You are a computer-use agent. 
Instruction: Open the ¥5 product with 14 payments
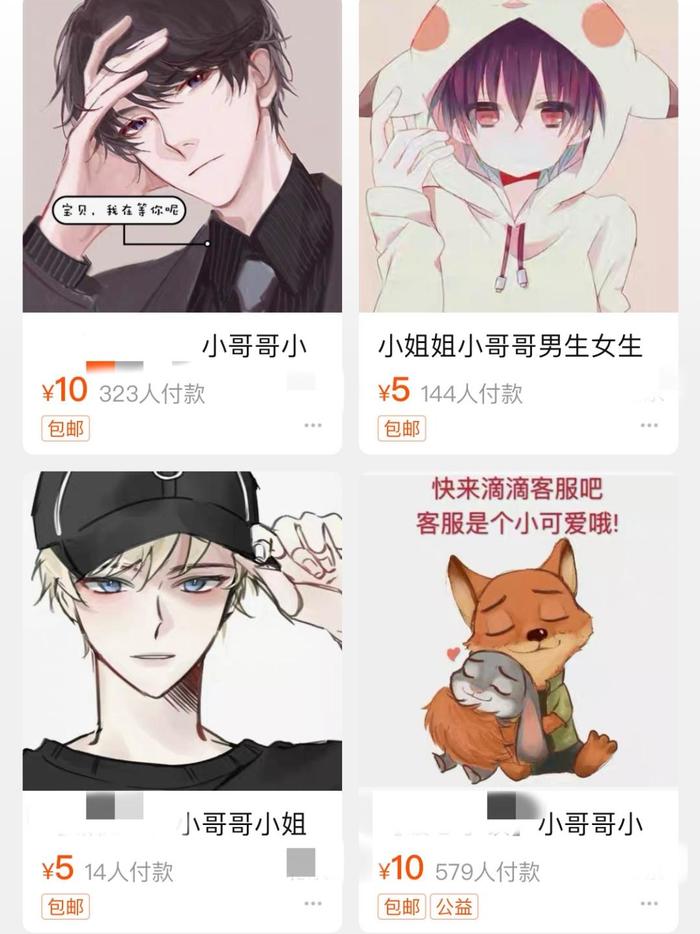coord(182,630)
